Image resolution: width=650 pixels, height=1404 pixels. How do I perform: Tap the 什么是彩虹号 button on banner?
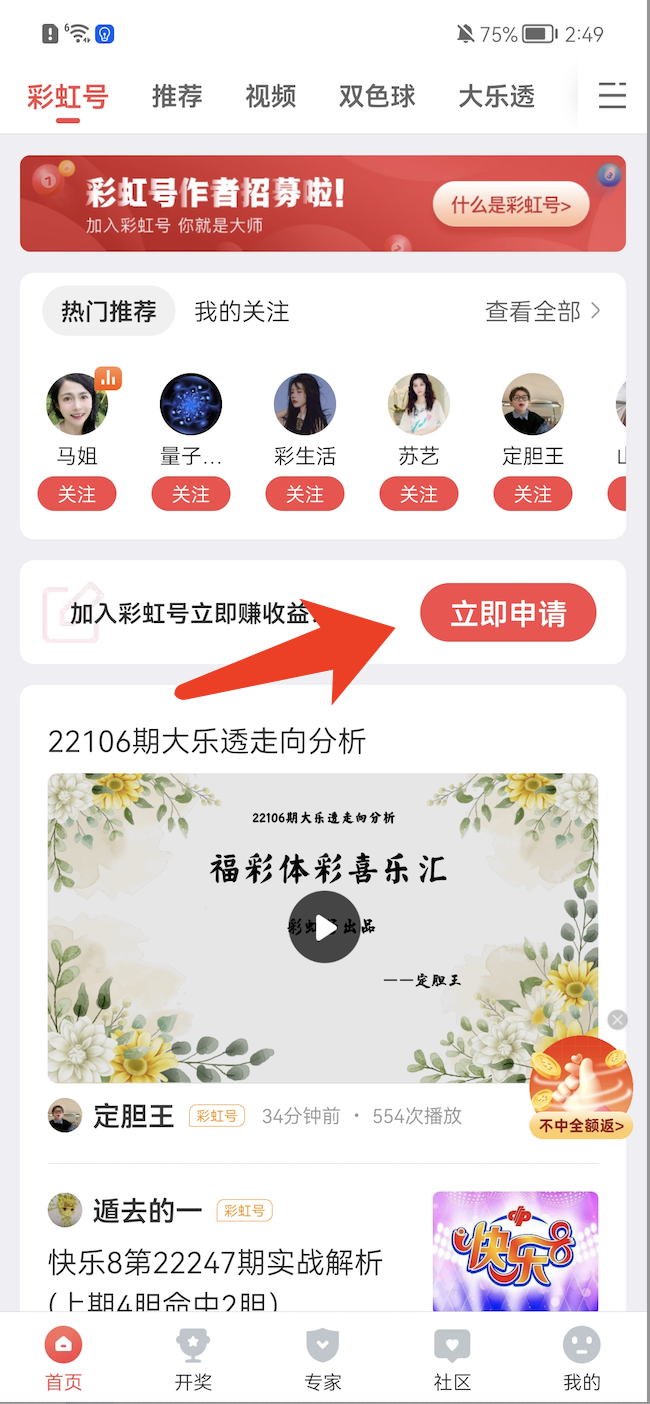point(511,206)
